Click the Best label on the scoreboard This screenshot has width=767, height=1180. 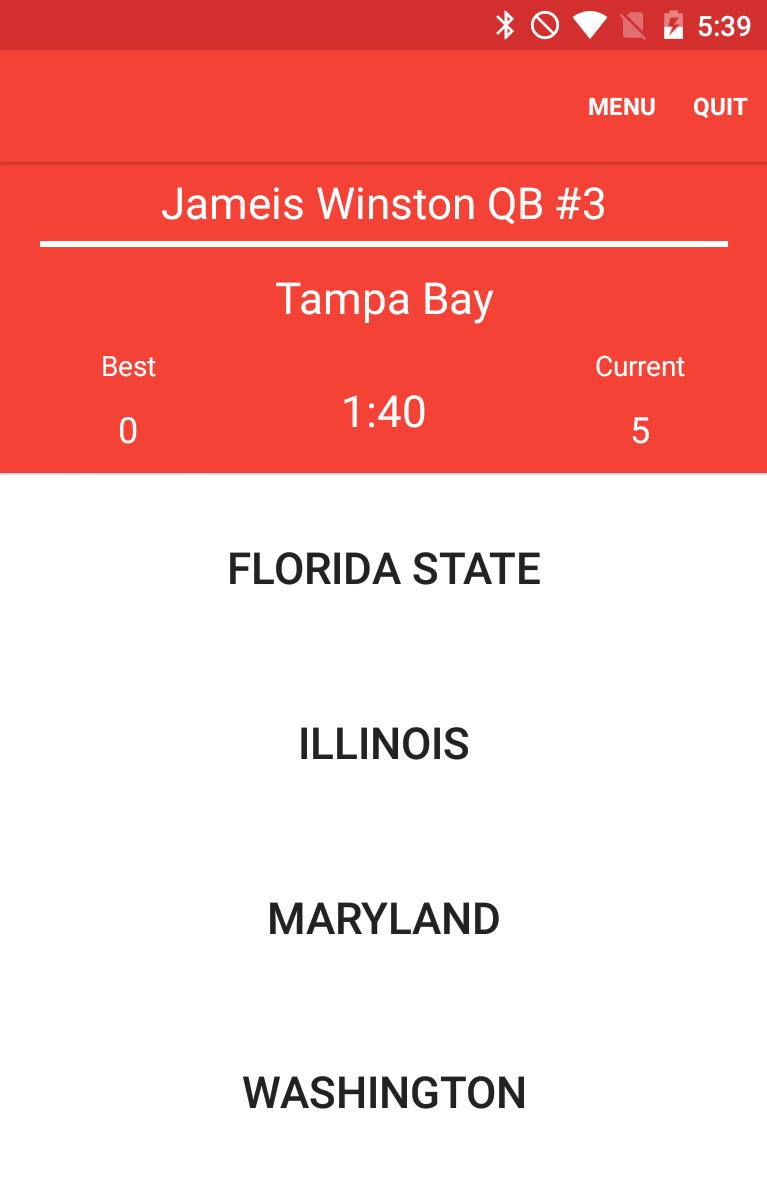click(x=127, y=366)
